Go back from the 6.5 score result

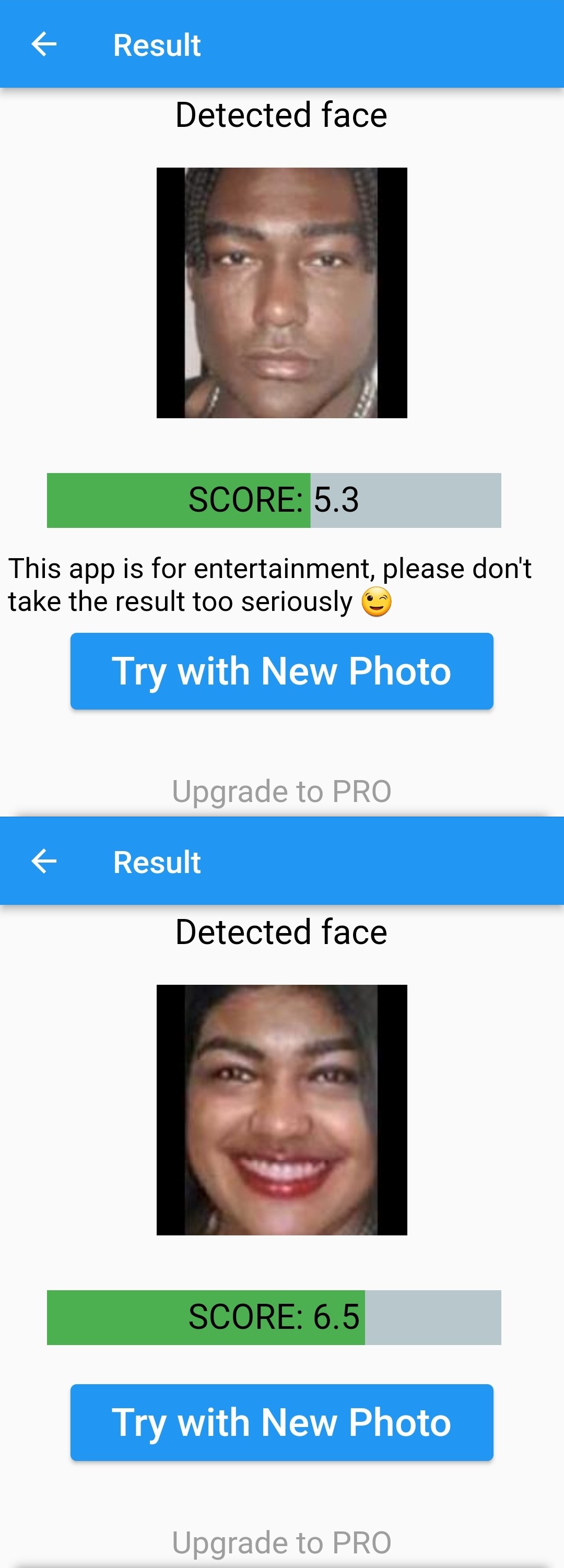tap(44, 862)
